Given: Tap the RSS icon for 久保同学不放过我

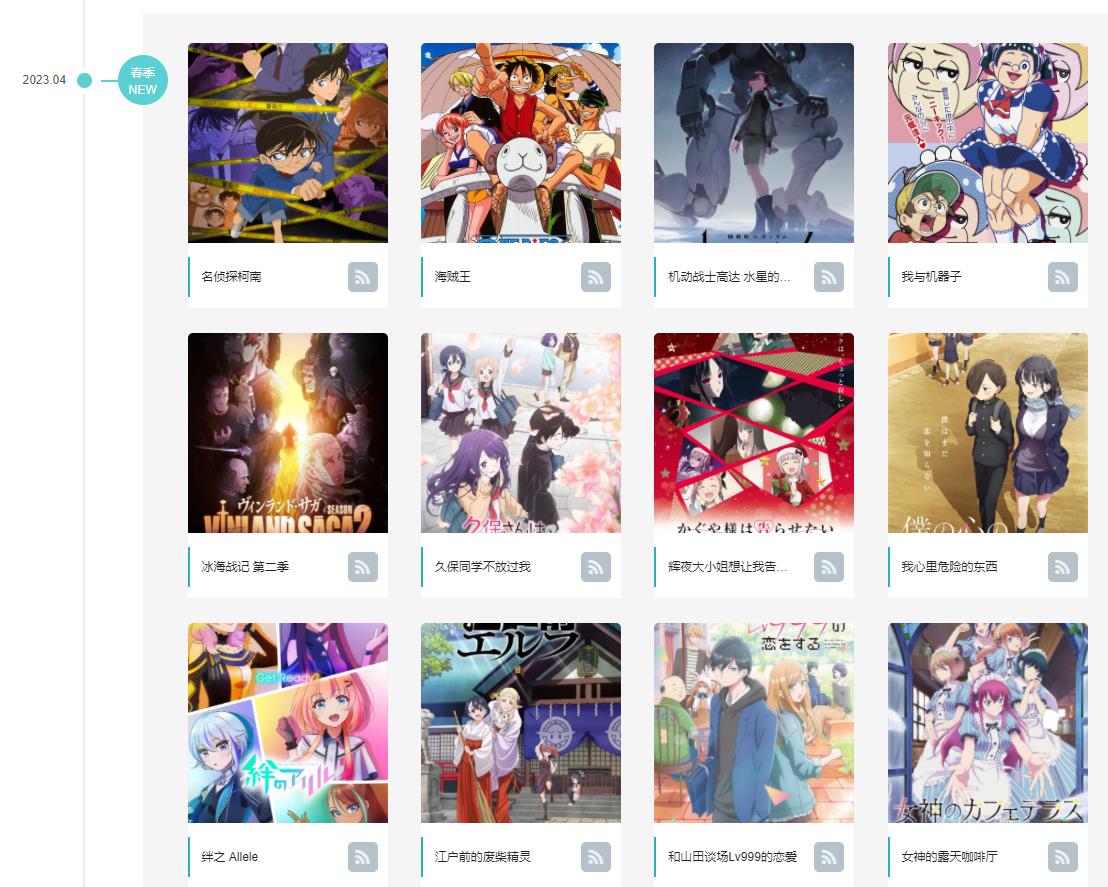Looking at the screenshot, I should (595, 567).
